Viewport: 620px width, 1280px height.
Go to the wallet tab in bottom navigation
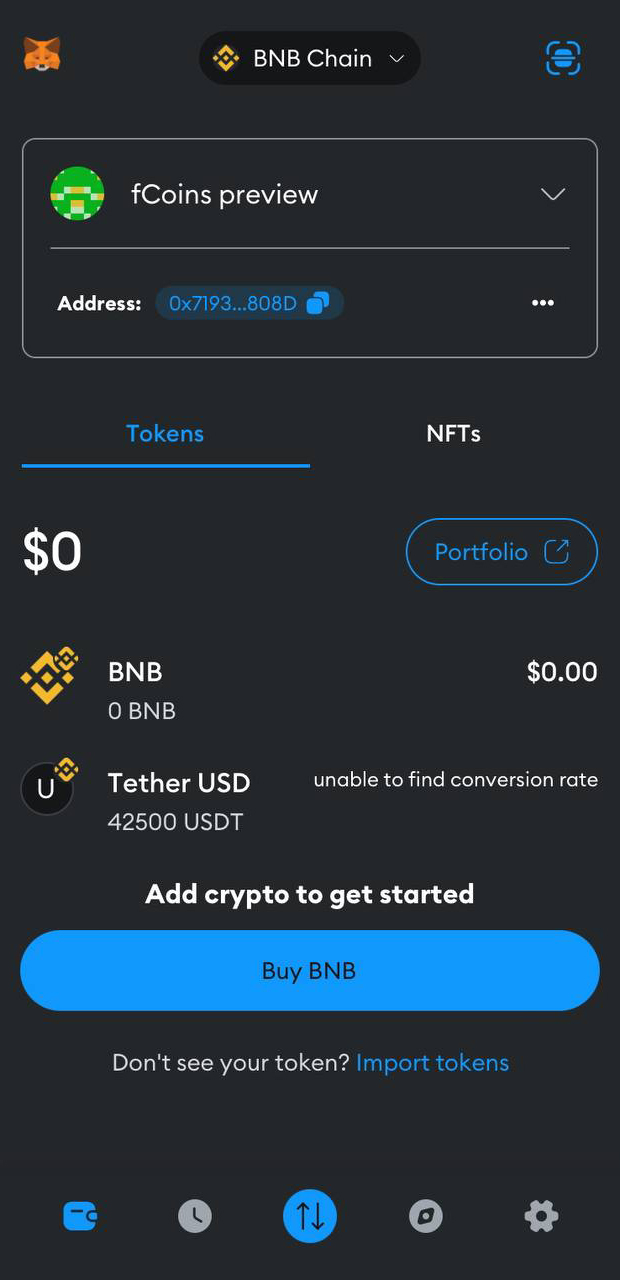[80, 1216]
